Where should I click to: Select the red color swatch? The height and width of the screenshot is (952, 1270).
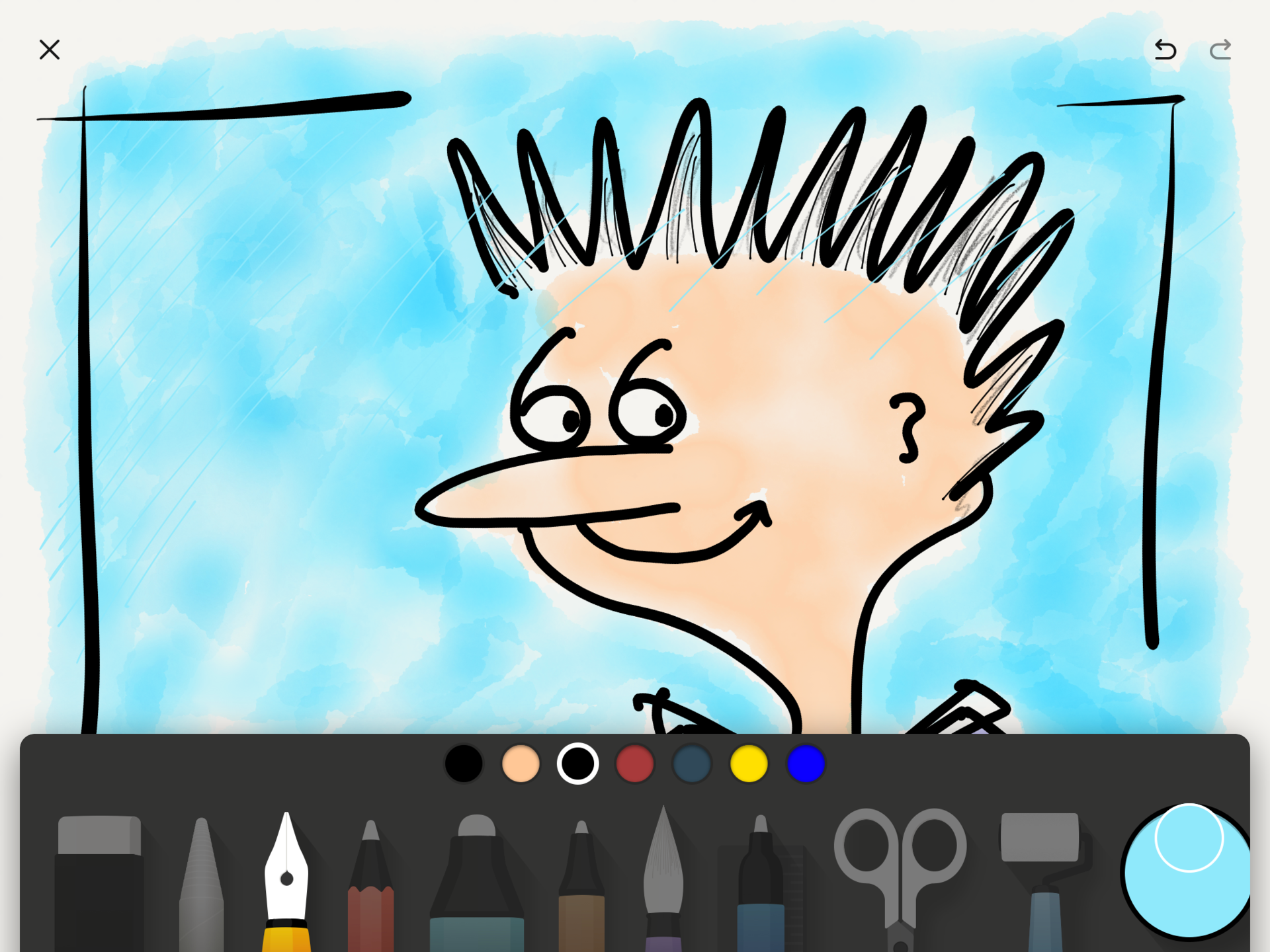pyautogui.click(x=635, y=764)
